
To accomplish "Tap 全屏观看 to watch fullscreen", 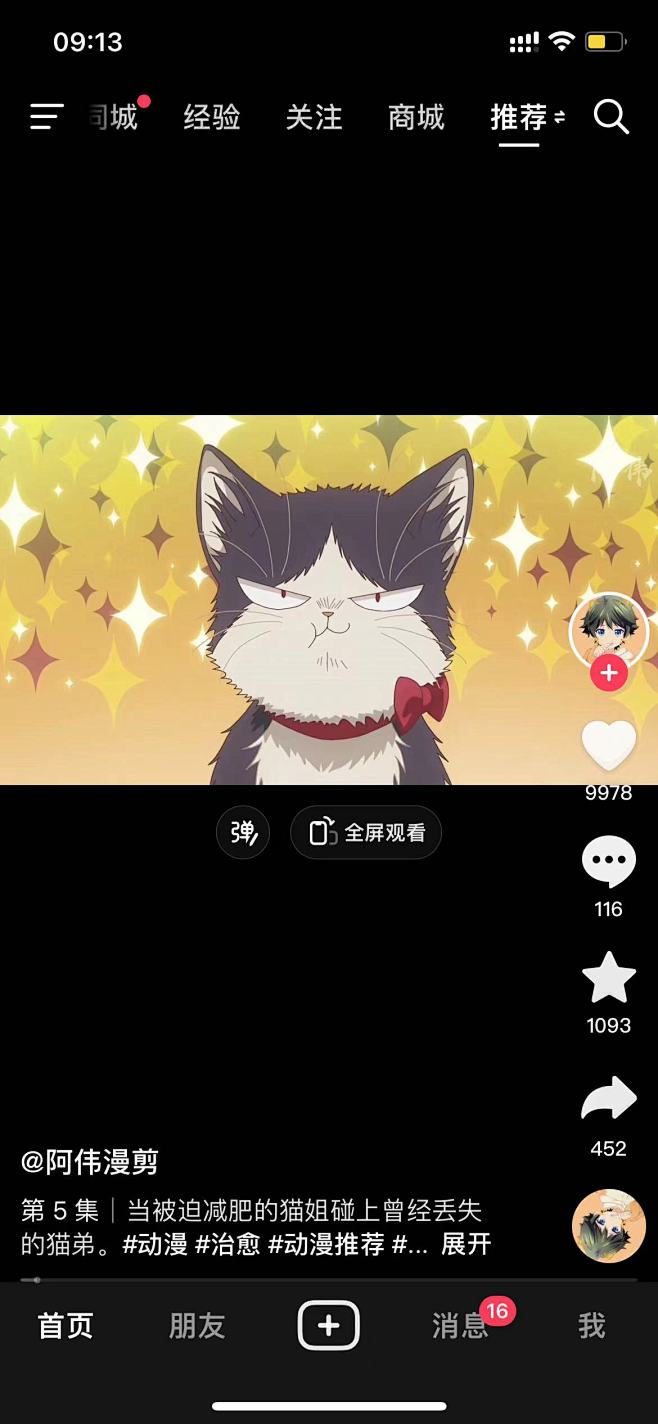I will [x=366, y=832].
